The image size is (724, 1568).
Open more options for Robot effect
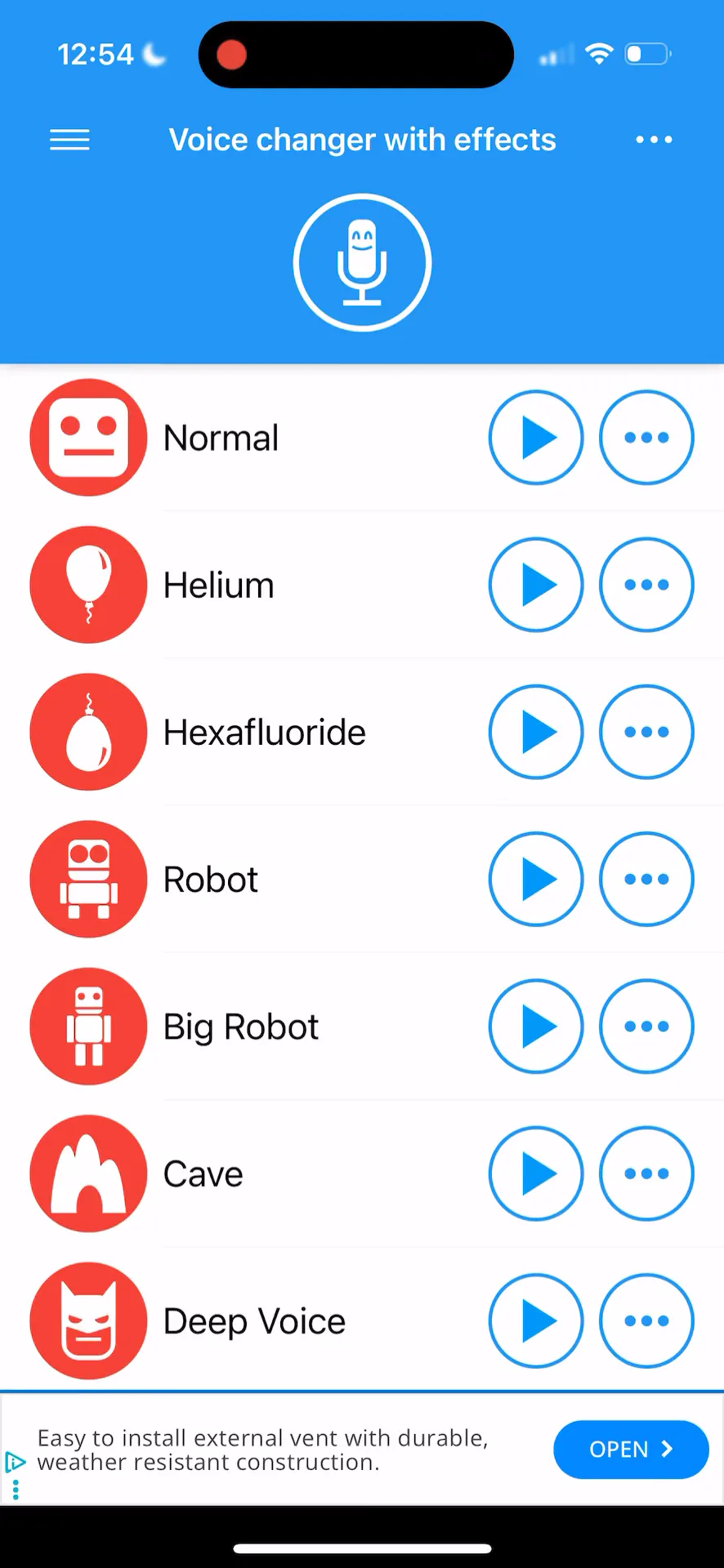pos(646,880)
